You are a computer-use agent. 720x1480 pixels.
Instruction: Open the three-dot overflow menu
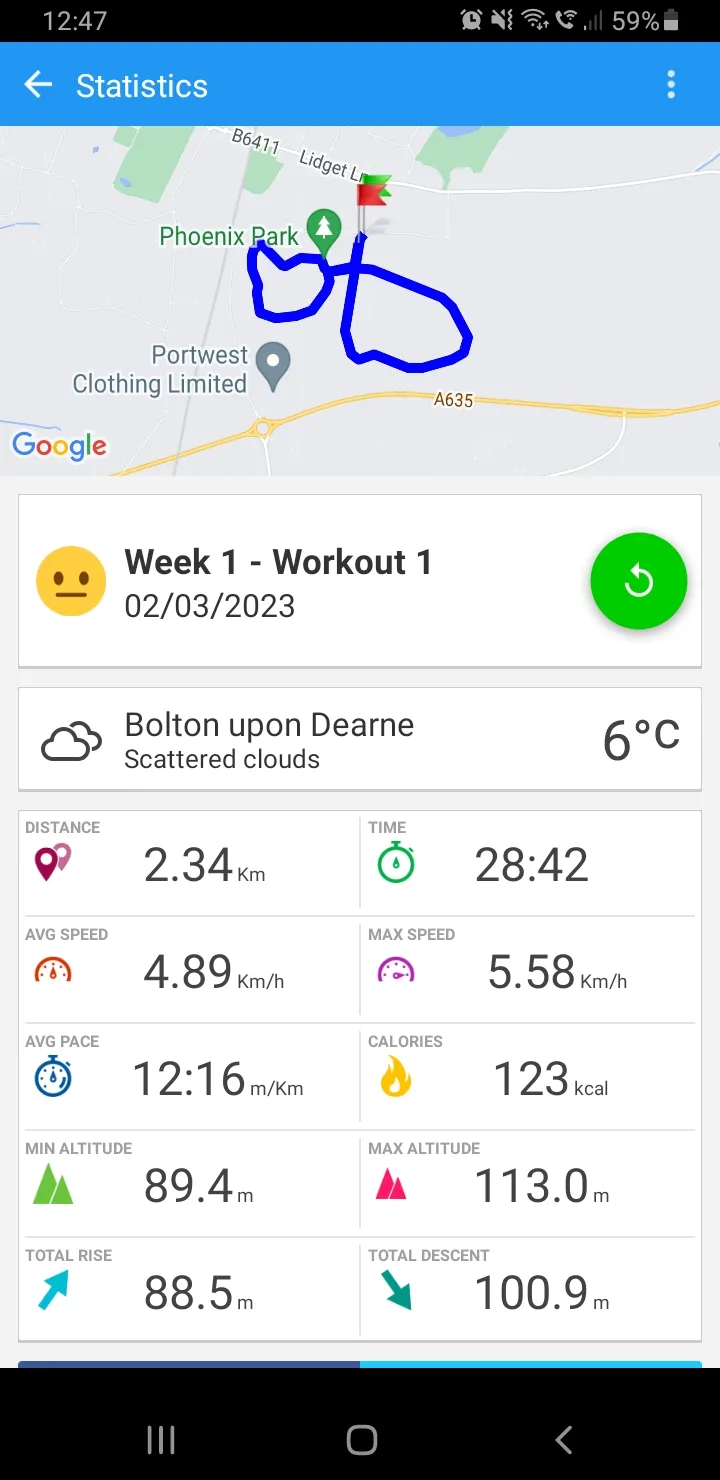[670, 84]
